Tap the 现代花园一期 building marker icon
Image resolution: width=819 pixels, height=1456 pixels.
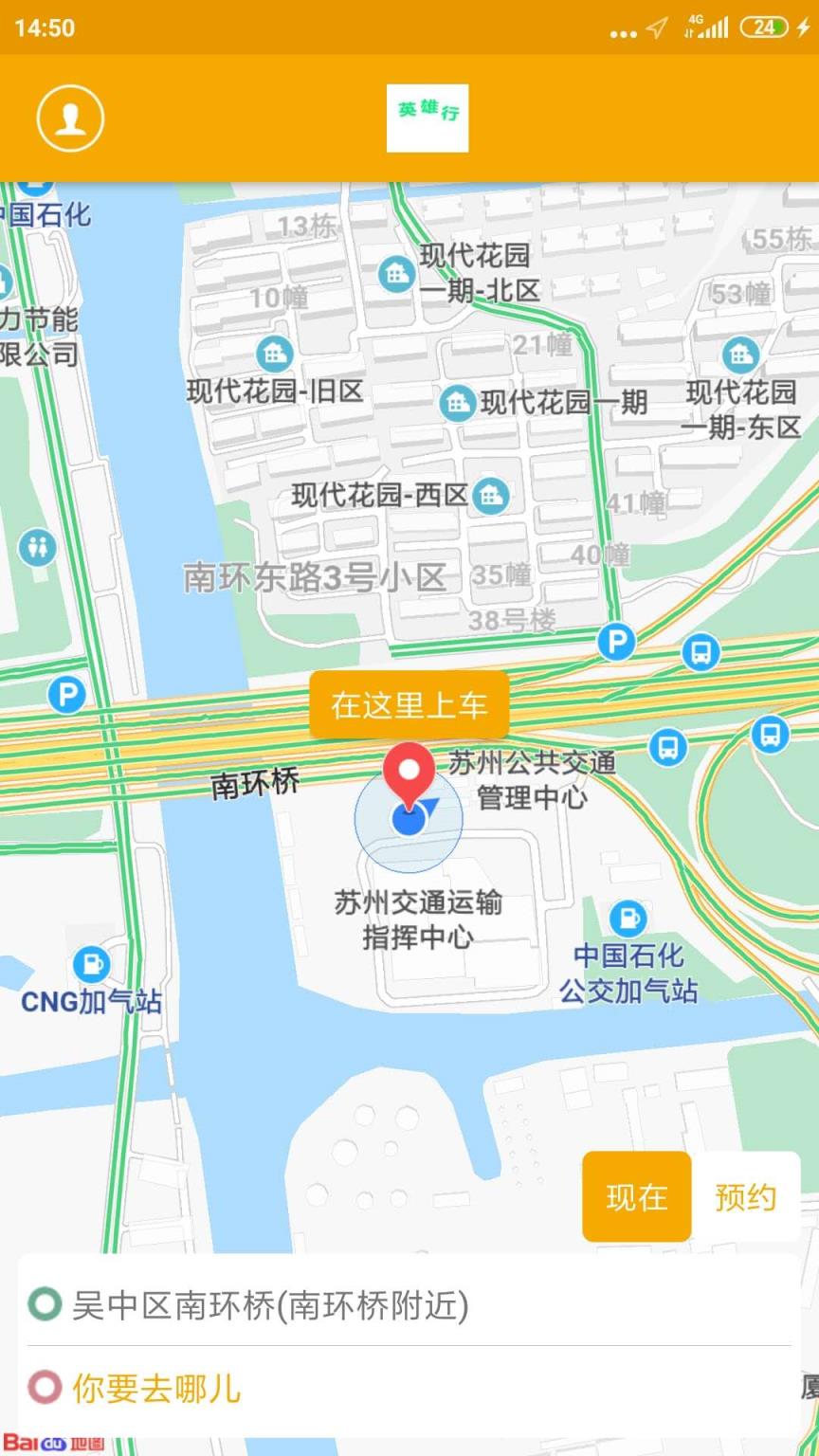(x=458, y=402)
